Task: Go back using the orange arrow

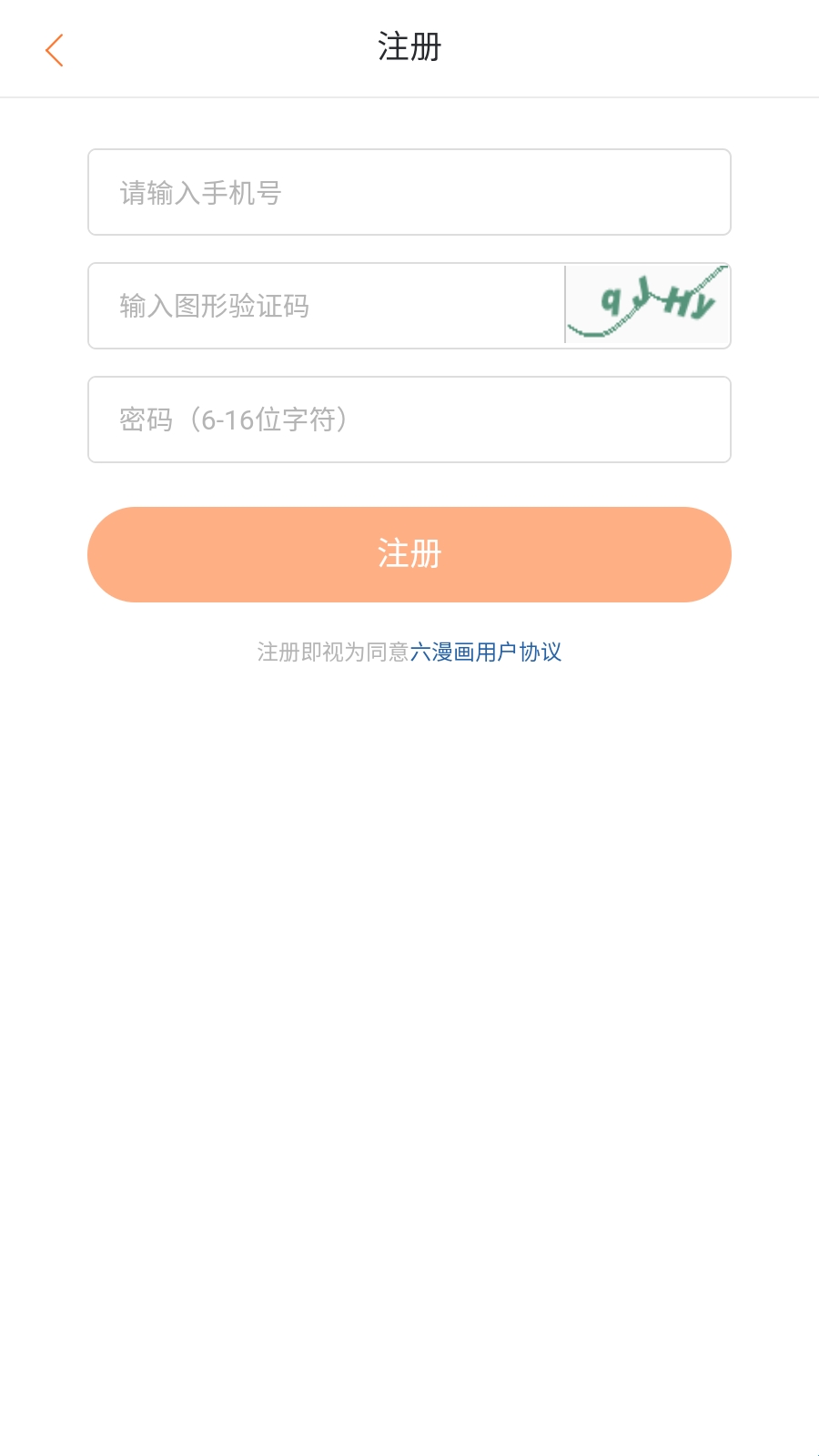Action: tap(55, 50)
